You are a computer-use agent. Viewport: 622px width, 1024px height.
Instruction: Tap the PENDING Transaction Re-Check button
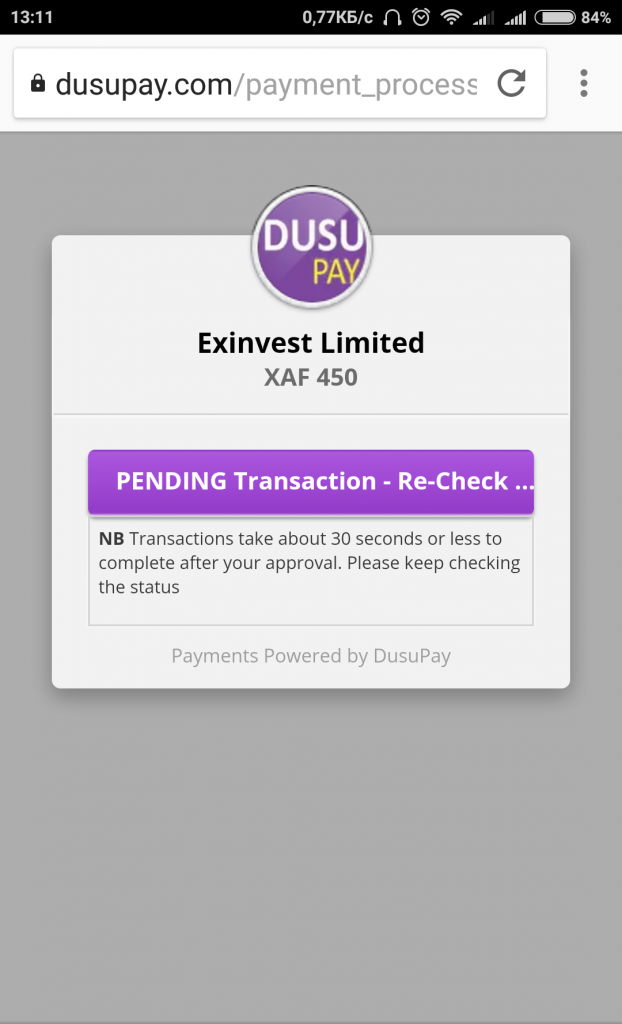(311, 481)
